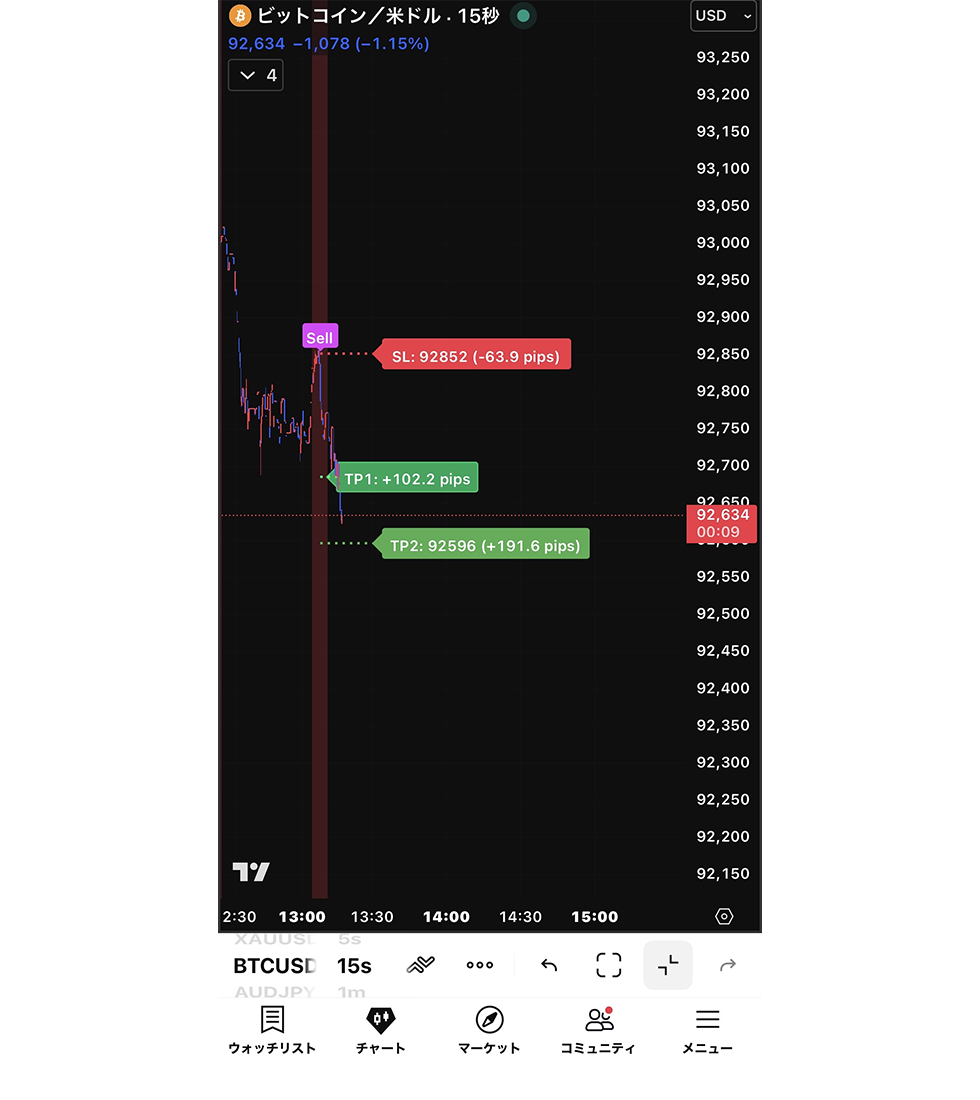
Task: Change the 15s time interval
Action: [354, 966]
